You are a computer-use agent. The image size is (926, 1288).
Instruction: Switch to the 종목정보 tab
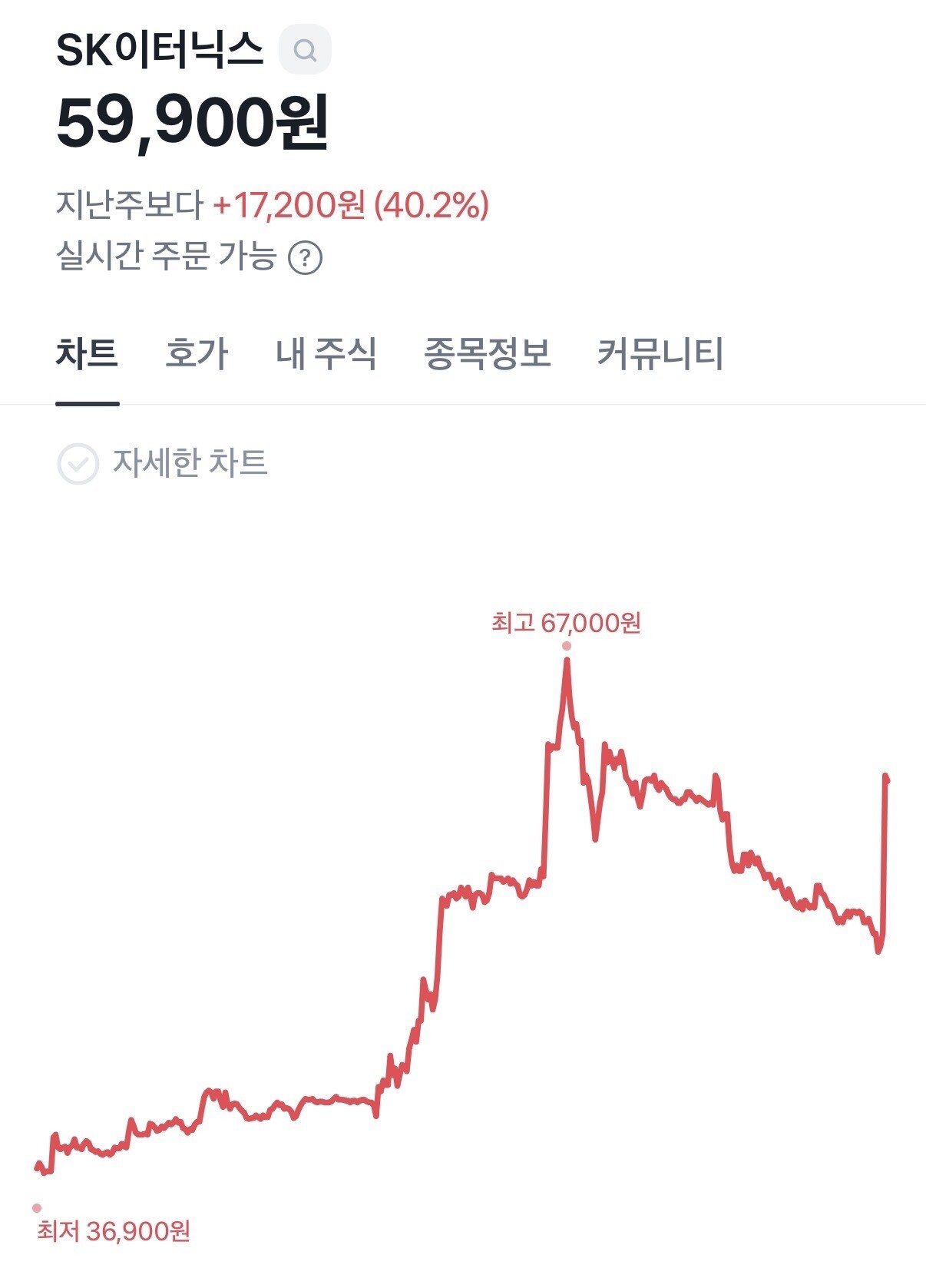[x=488, y=354]
